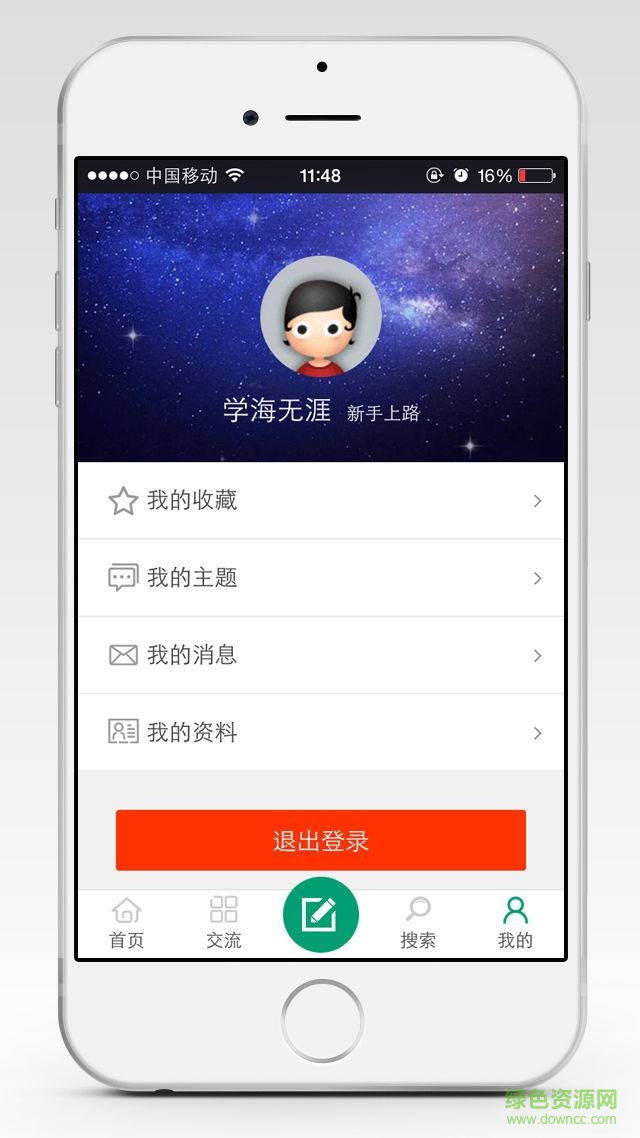Open 我的资料 profile info row

pyautogui.click(x=320, y=732)
